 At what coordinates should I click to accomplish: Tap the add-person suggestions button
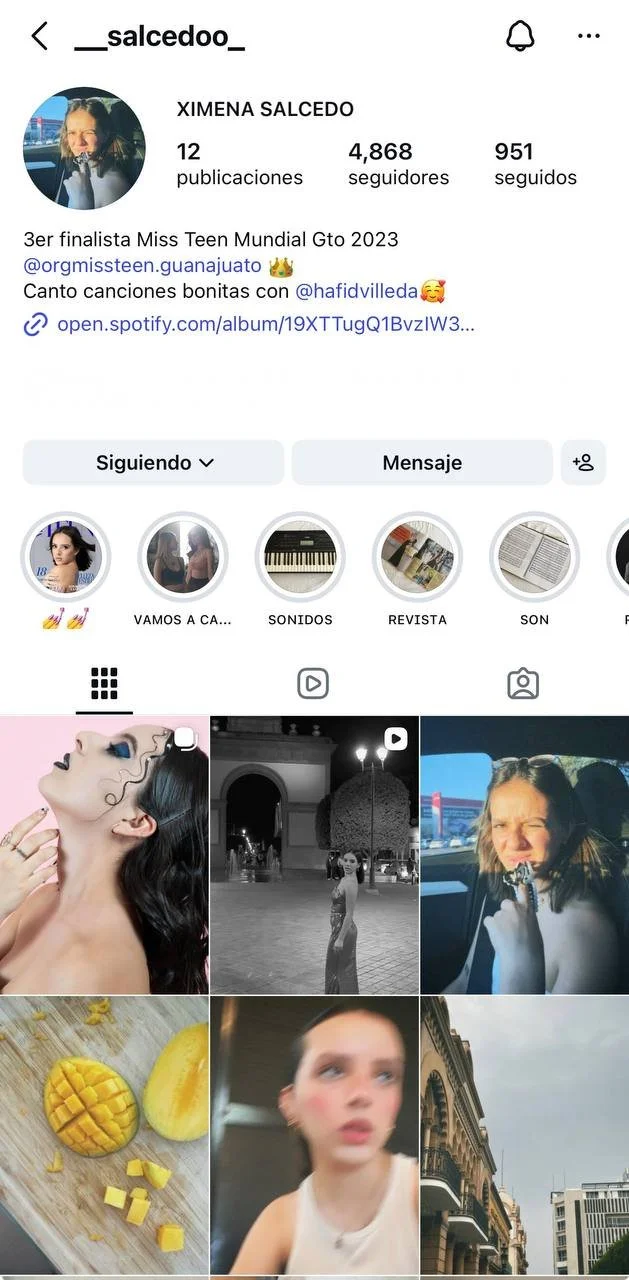(x=583, y=463)
